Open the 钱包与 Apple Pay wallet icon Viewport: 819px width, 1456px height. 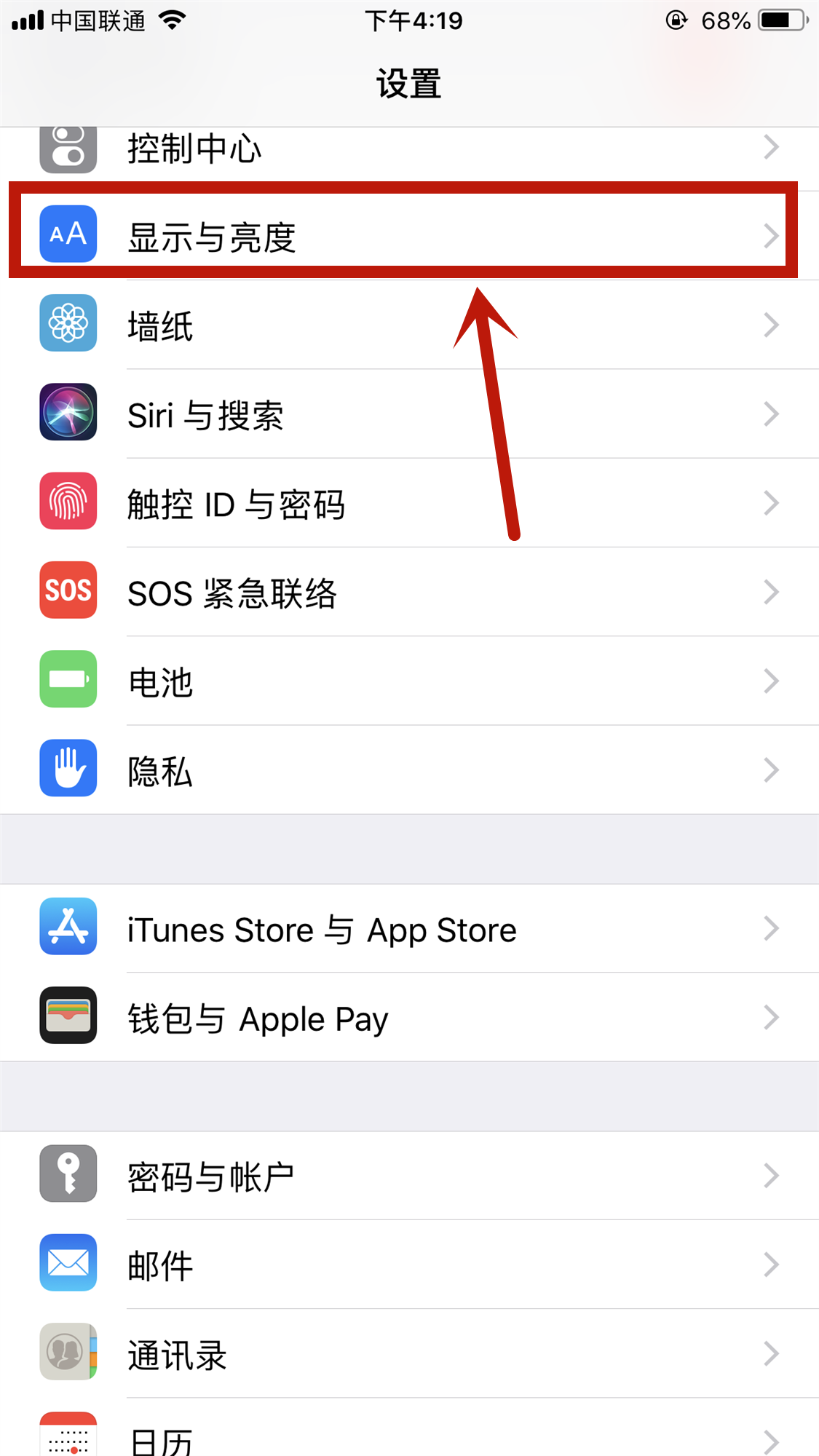[x=68, y=1016]
